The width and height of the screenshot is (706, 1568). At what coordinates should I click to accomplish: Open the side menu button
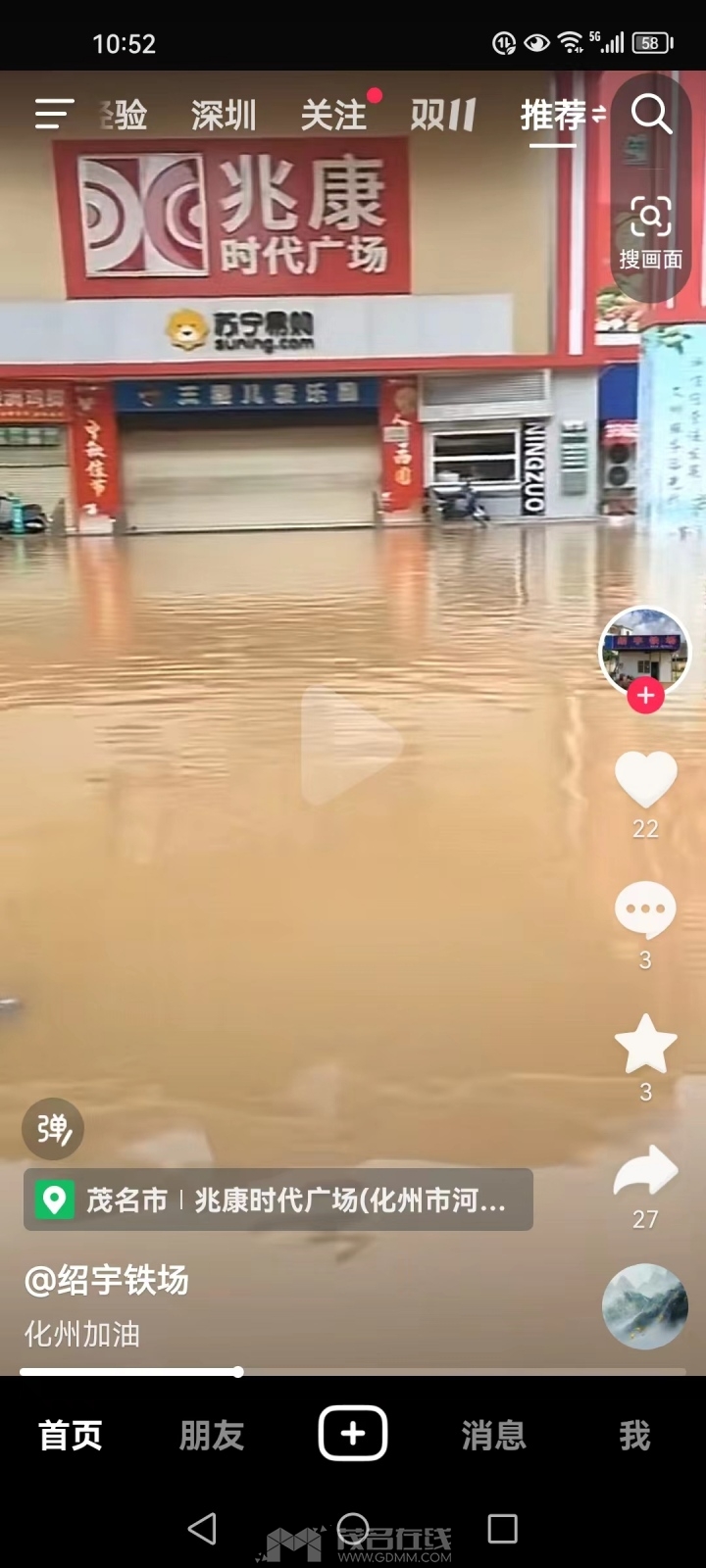(54, 115)
